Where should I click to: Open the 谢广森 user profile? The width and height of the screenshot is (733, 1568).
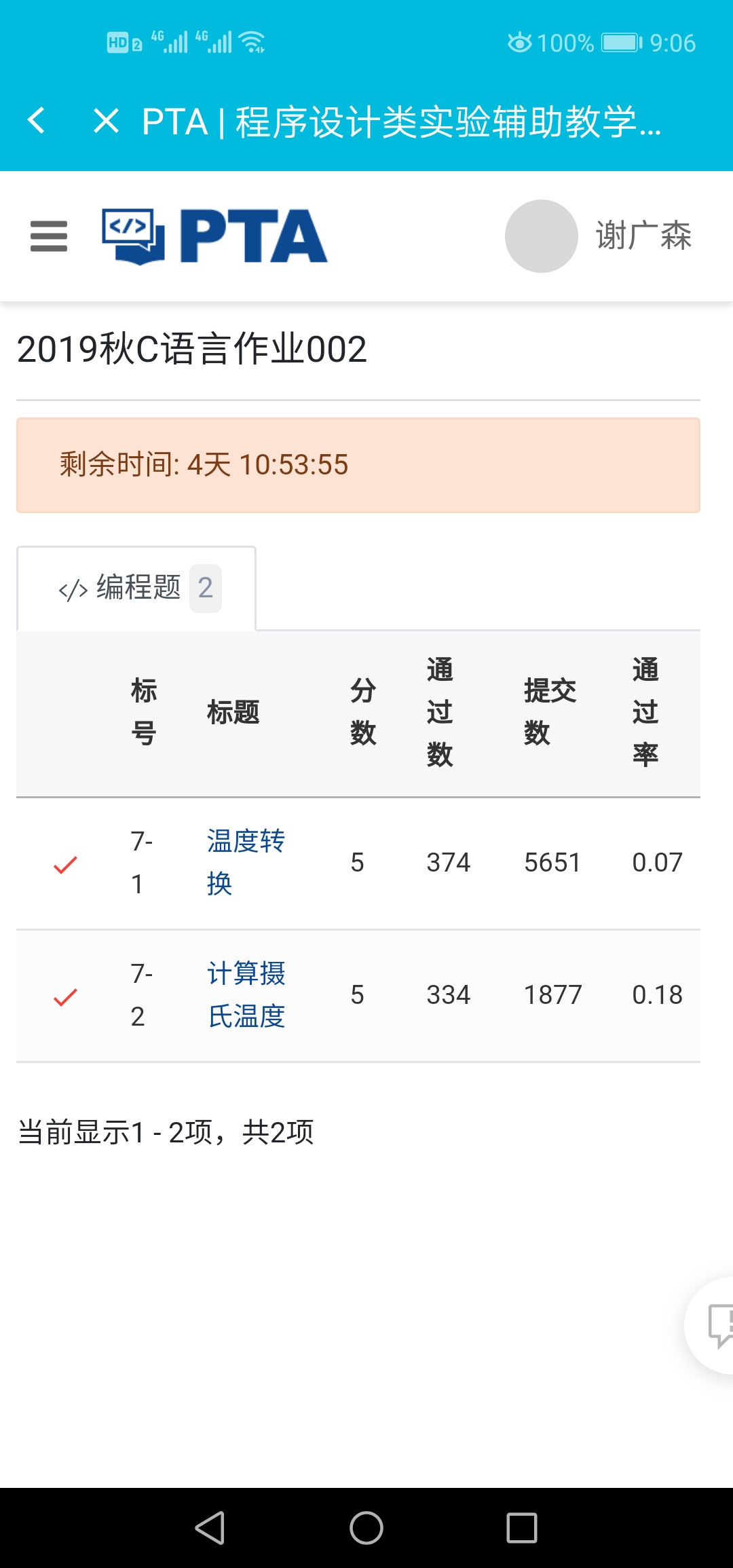point(598,236)
